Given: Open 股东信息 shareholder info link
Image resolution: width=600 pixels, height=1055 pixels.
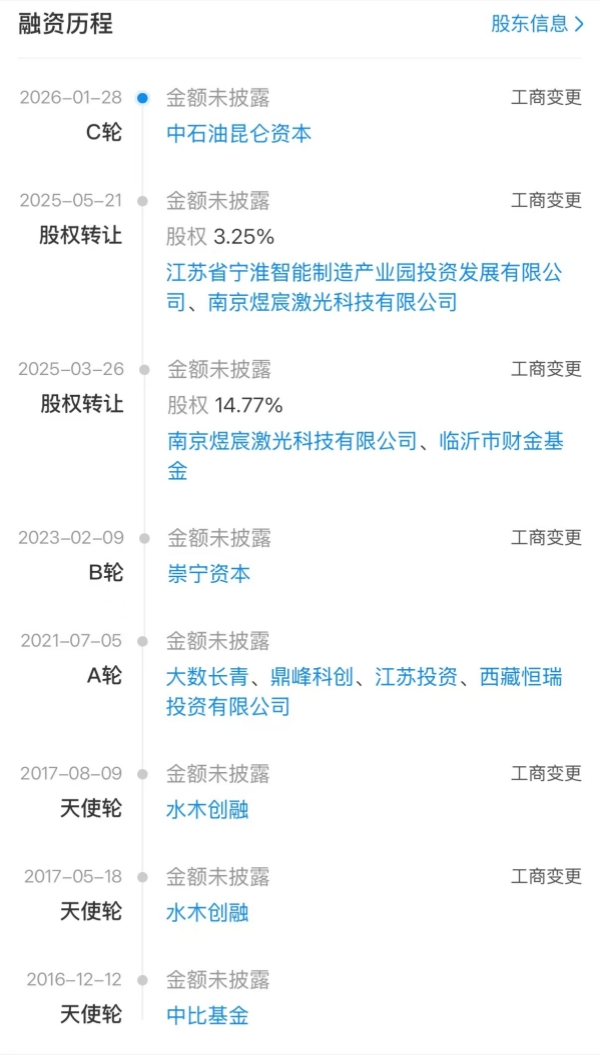Looking at the screenshot, I should 537,24.
